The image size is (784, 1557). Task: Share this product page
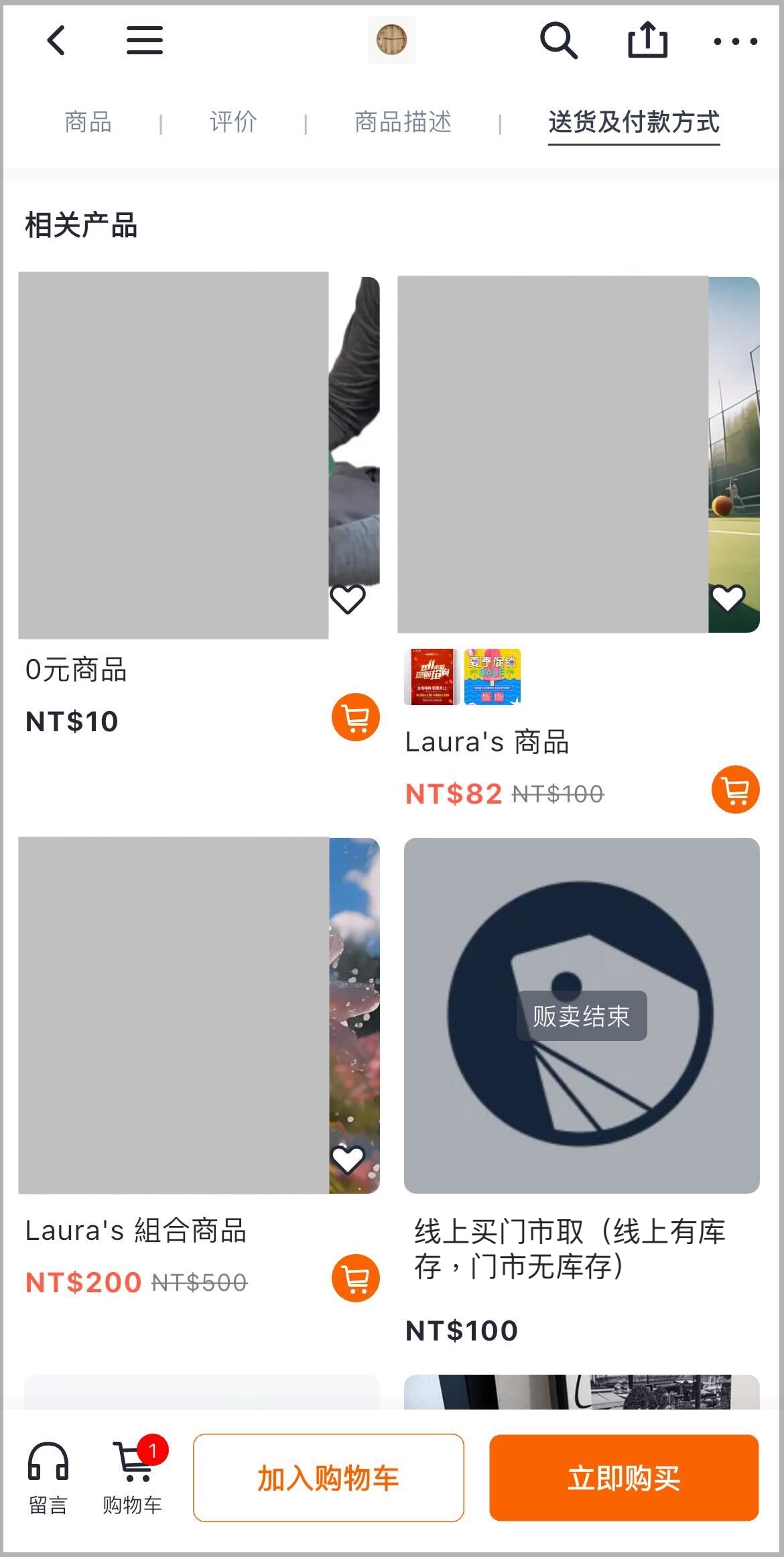tap(647, 40)
